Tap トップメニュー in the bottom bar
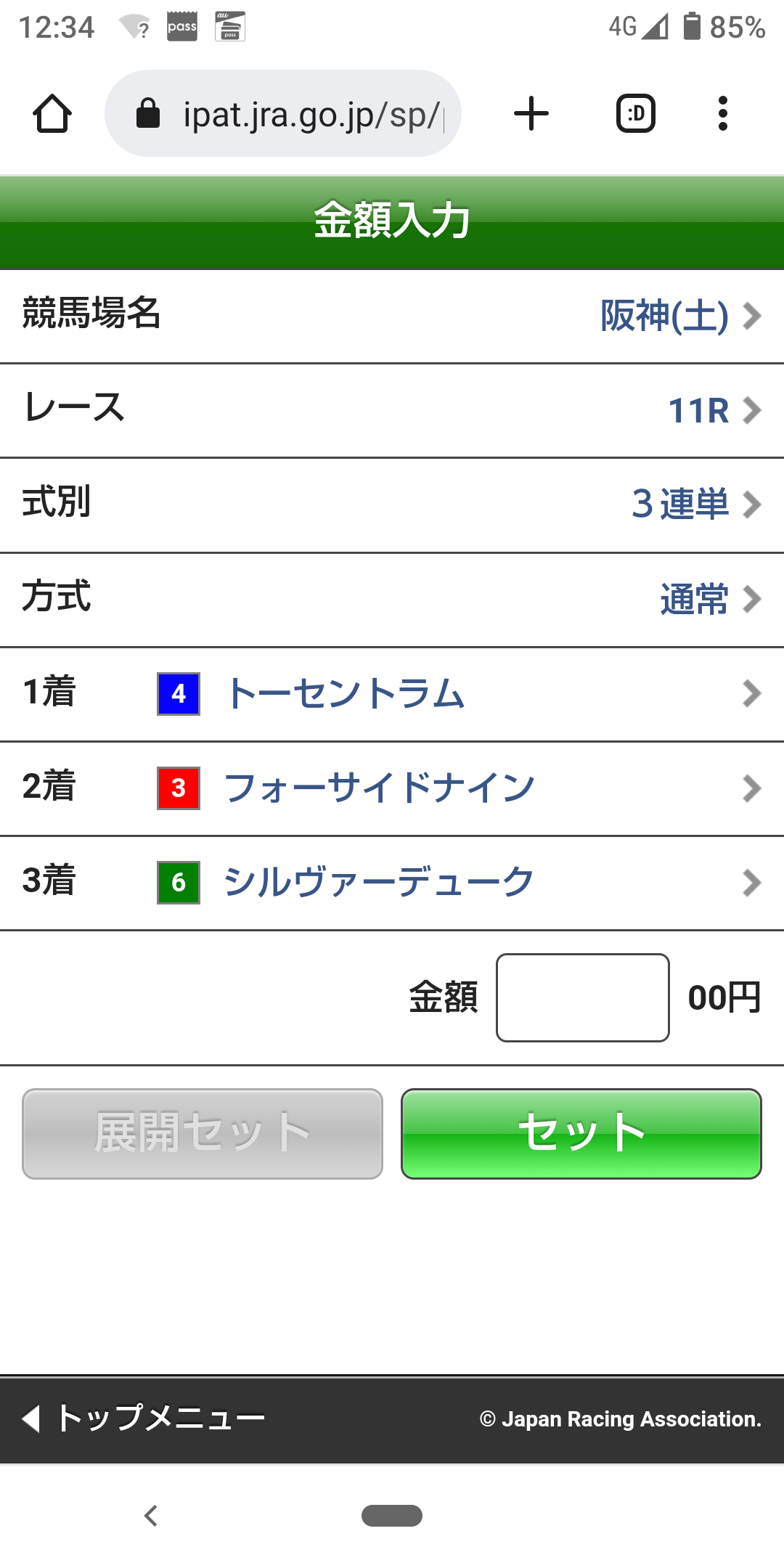The height and width of the screenshot is (1568, 784). tap(145, 1416)
